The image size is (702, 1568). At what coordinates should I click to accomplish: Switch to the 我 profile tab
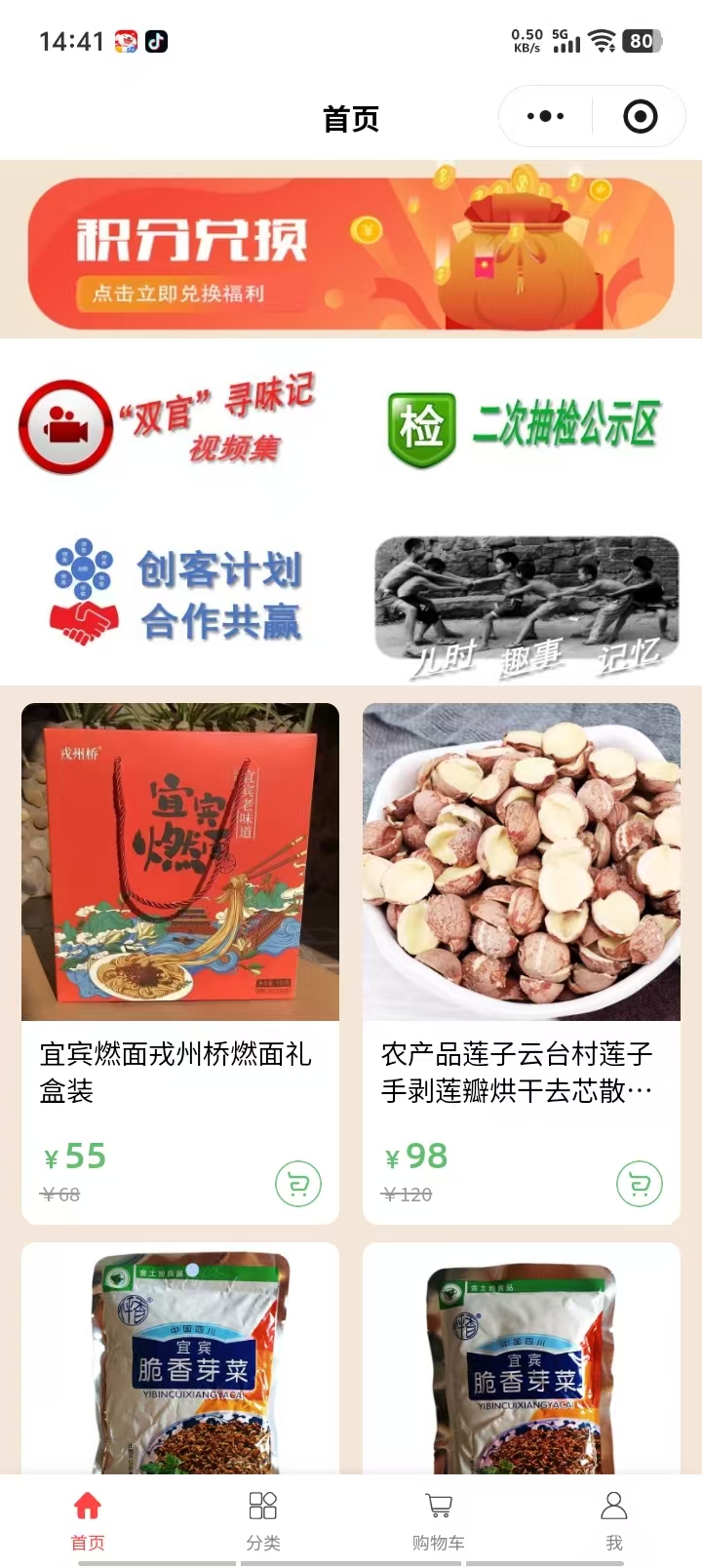click(x=614, y=1519)
